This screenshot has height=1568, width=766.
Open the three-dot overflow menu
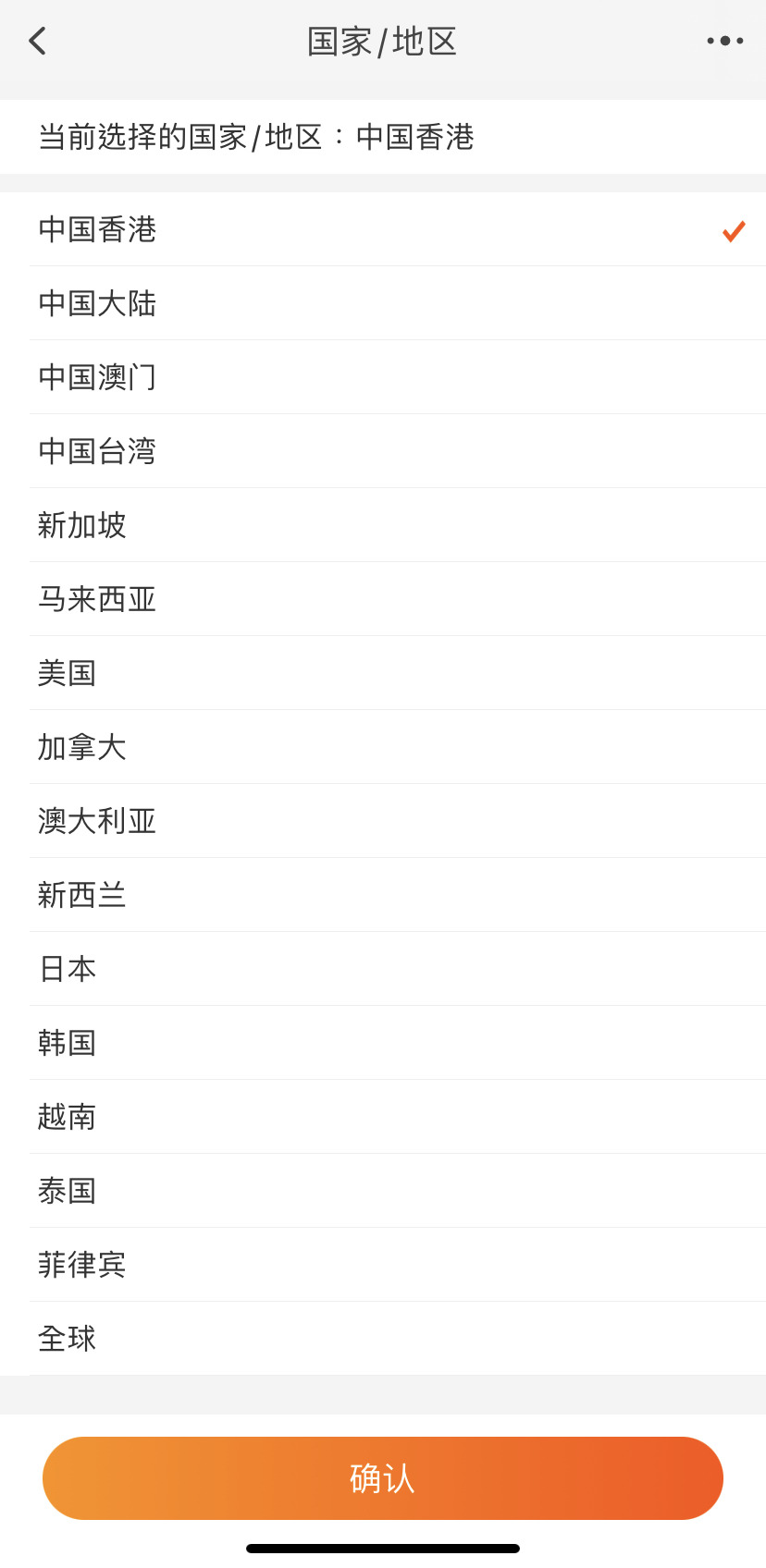click(724, 41)
